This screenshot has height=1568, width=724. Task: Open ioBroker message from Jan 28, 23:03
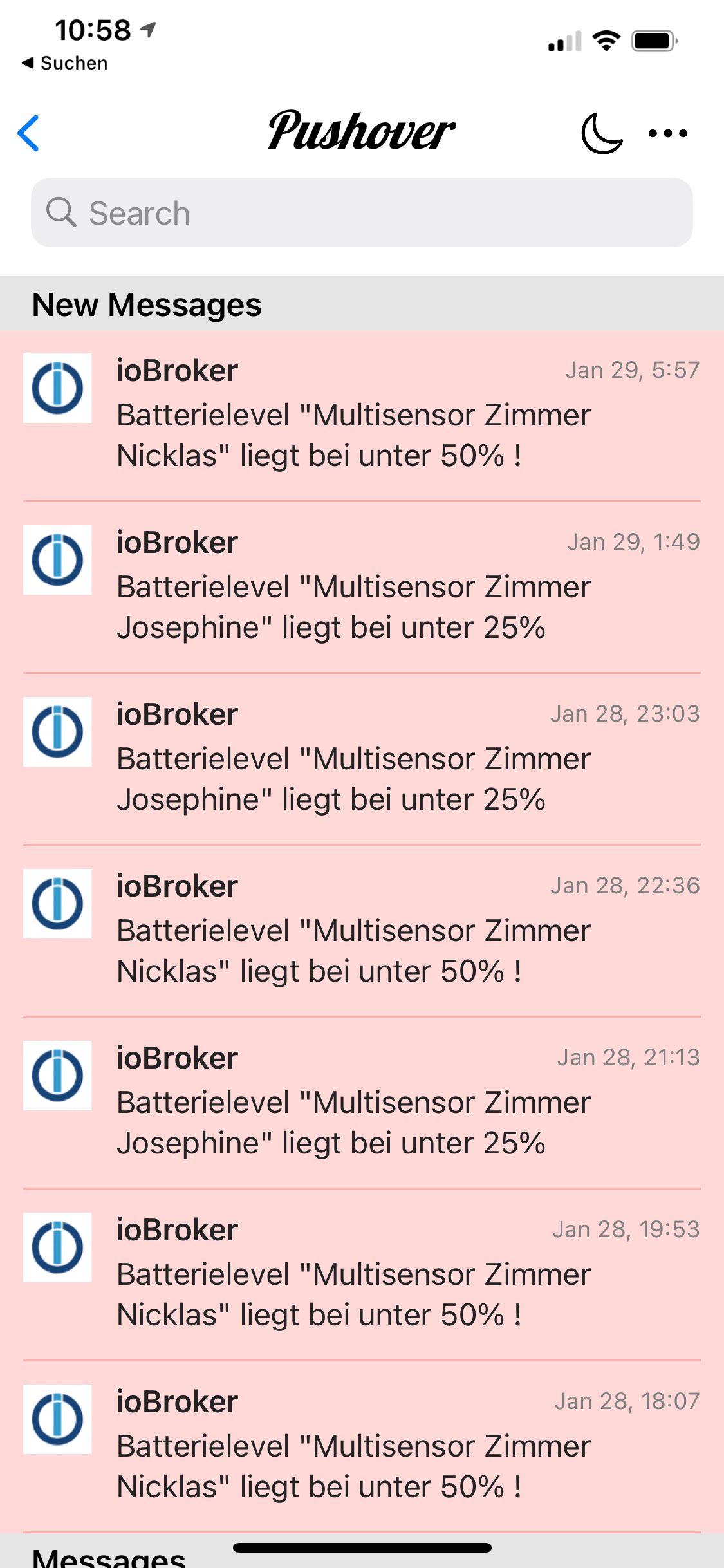tap(362, 759)
